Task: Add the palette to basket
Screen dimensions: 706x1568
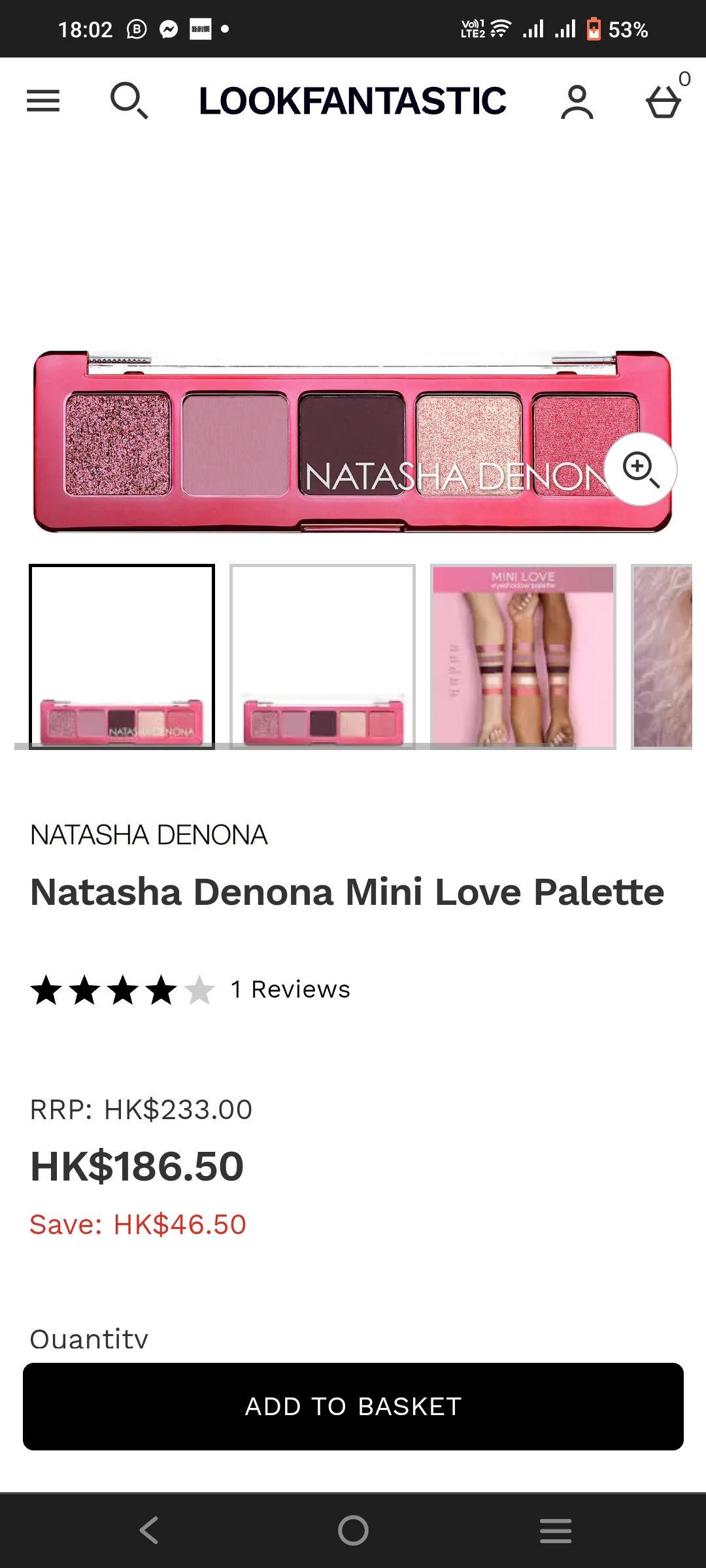Action: (x=353, y=1407)
